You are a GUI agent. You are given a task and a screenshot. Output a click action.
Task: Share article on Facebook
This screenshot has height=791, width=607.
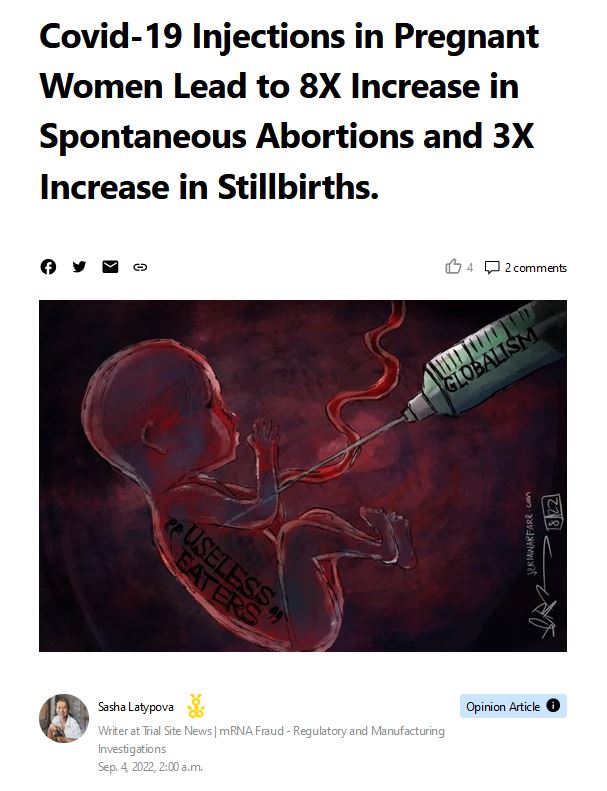[x=48, y=267]
